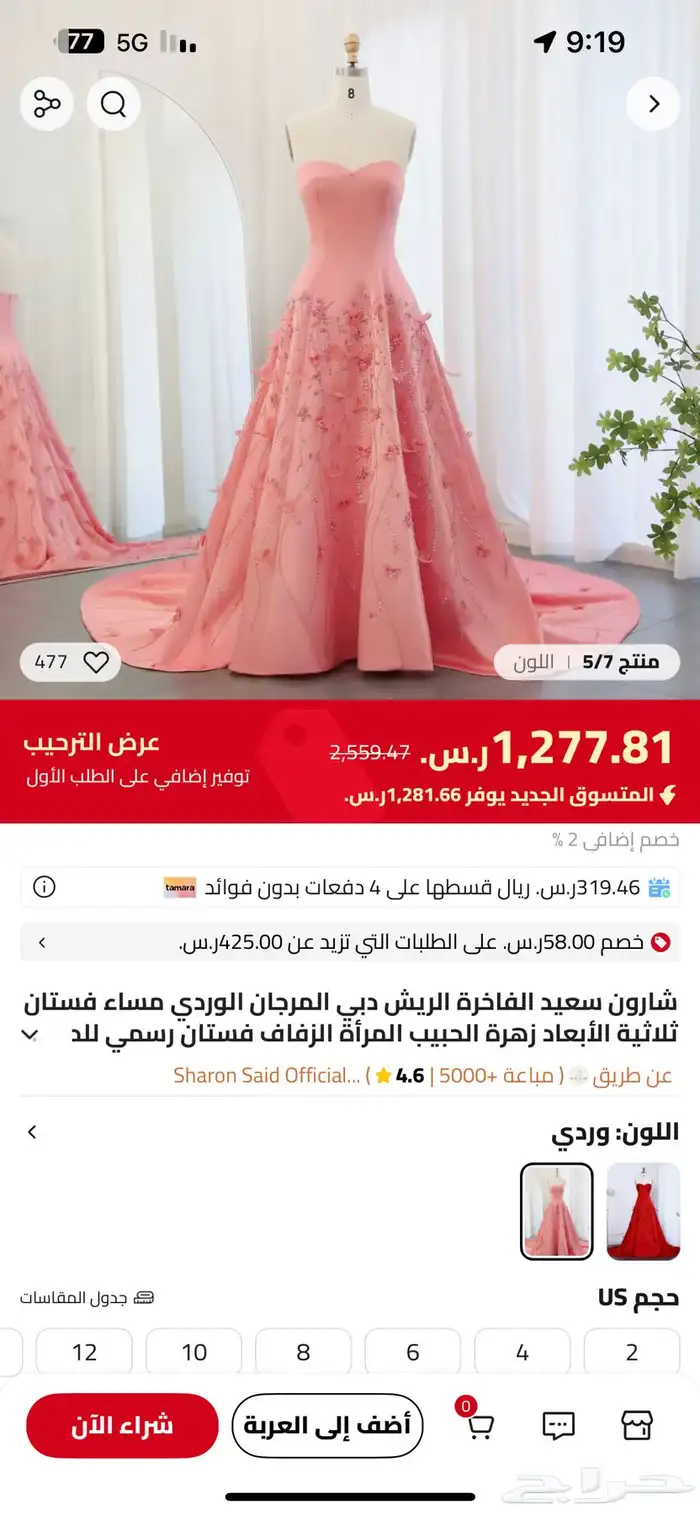Open chat with the seller
The width and height of the screenshot is (700, 1514).
point(558,1426)
